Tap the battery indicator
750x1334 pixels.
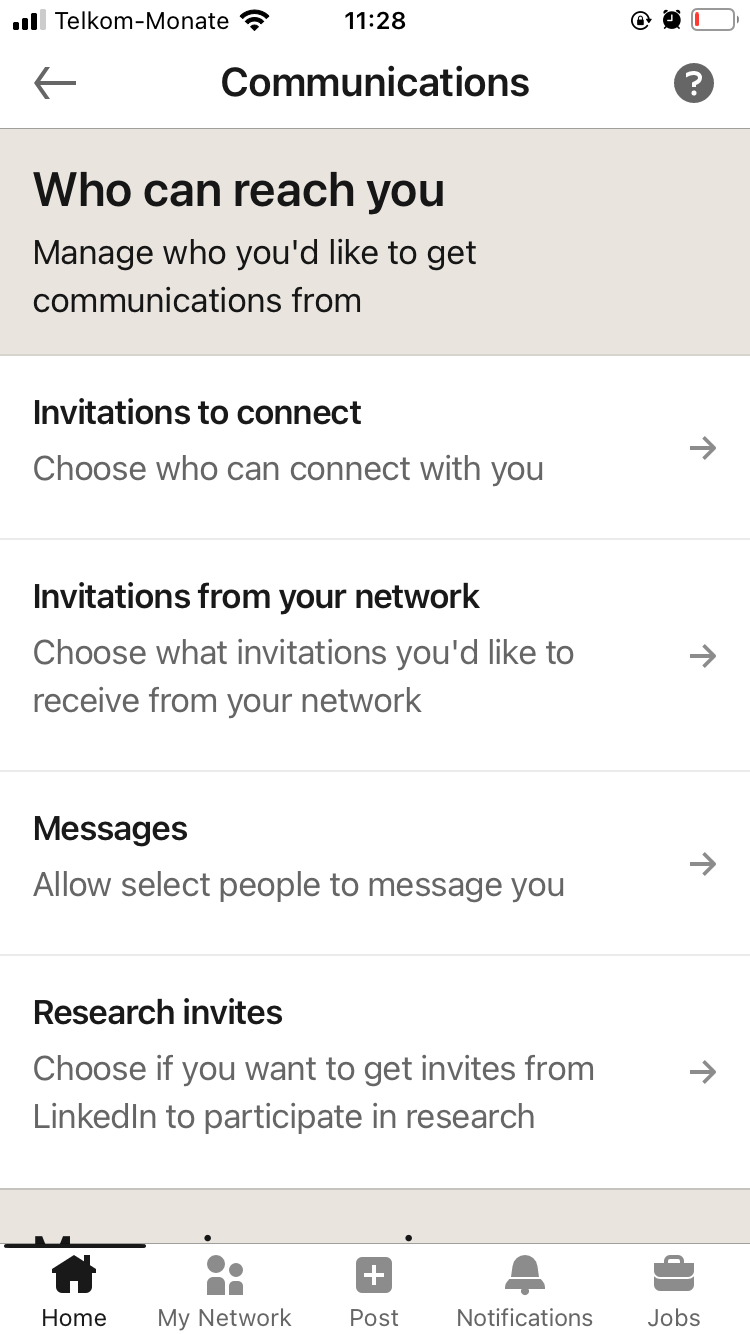(x=713, y=18)
